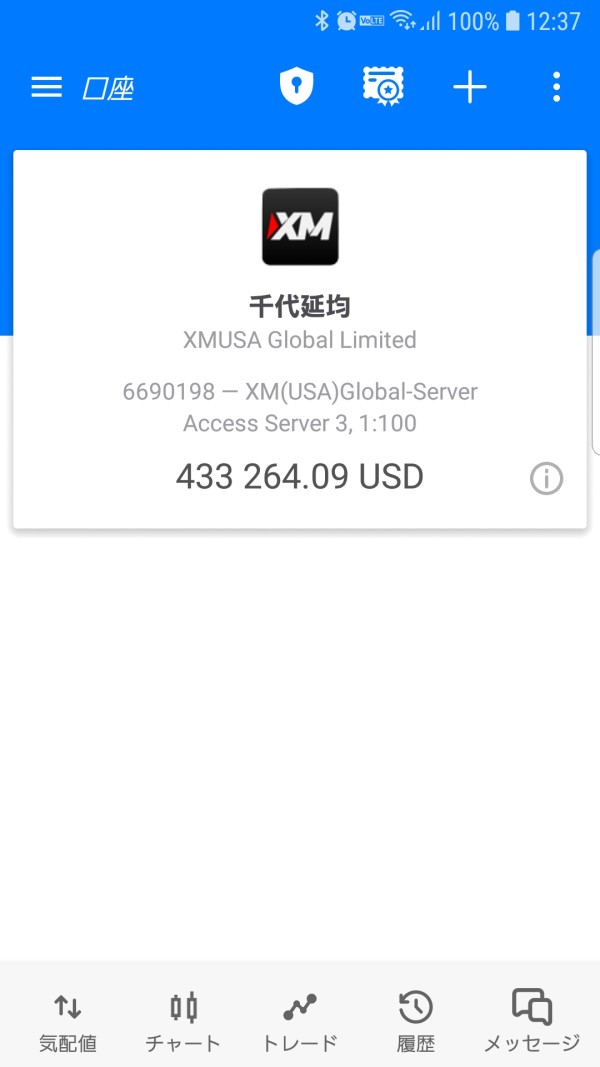This screenshot has width=600, height=1067.
Task: Open the hamburger navigation drawer
Action: coord(46,88)
